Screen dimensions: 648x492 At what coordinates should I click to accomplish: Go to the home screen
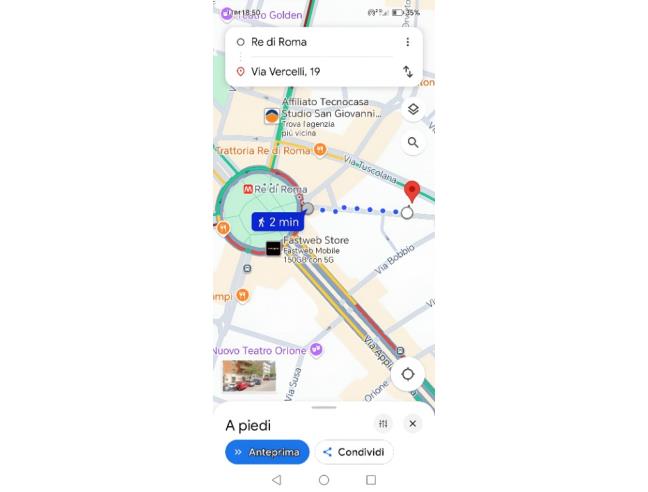pos(324,480)
